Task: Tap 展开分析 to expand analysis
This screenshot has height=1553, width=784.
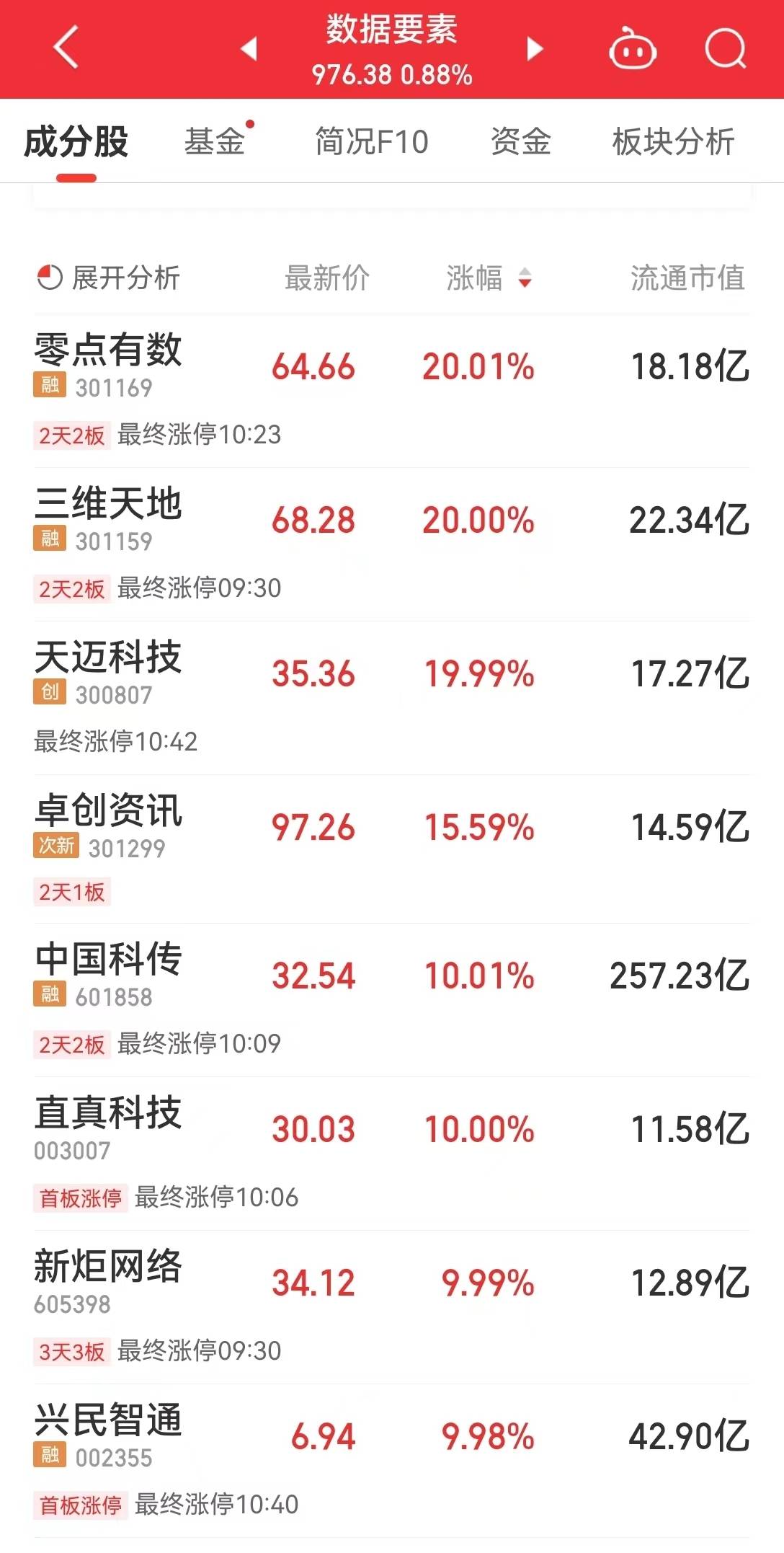Action: 109,278
